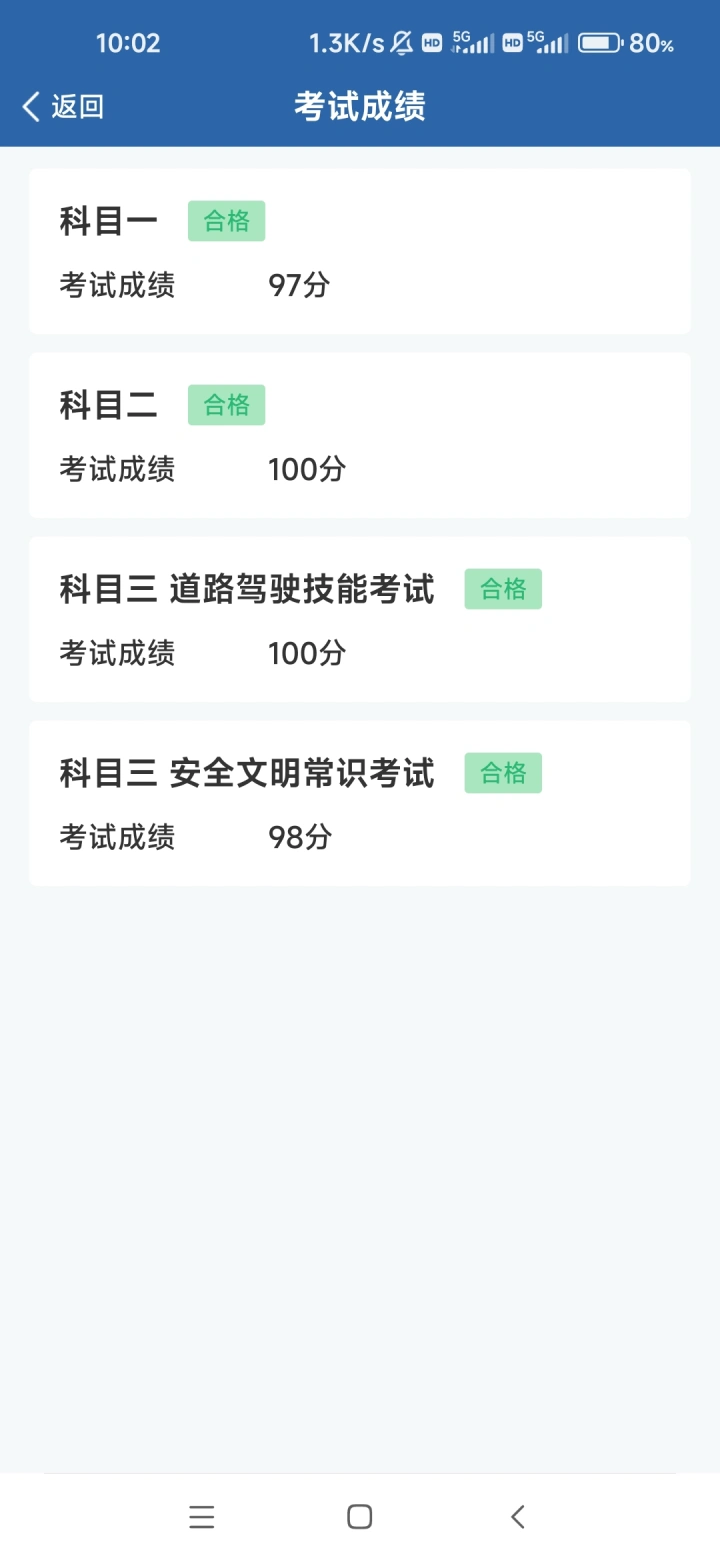Tap the system back arrow

(x=517, y=1517)
